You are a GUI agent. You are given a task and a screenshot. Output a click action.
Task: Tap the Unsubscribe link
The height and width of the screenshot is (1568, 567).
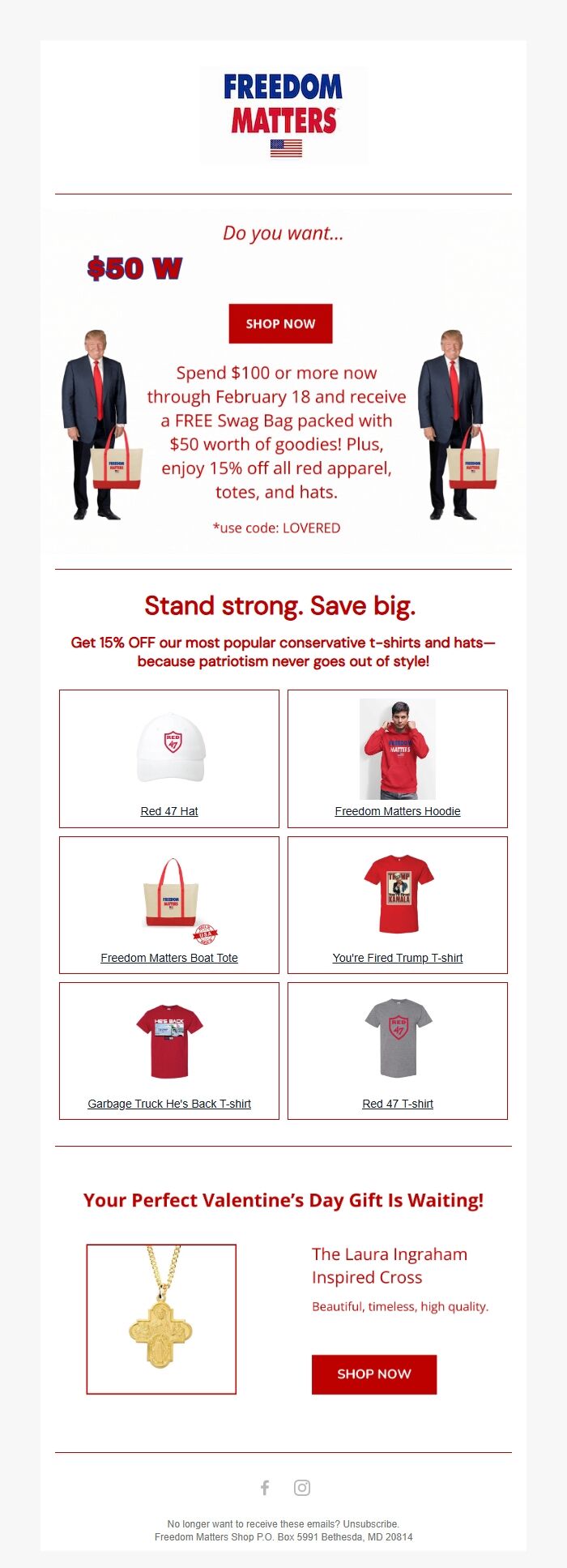coord(370,1523)
